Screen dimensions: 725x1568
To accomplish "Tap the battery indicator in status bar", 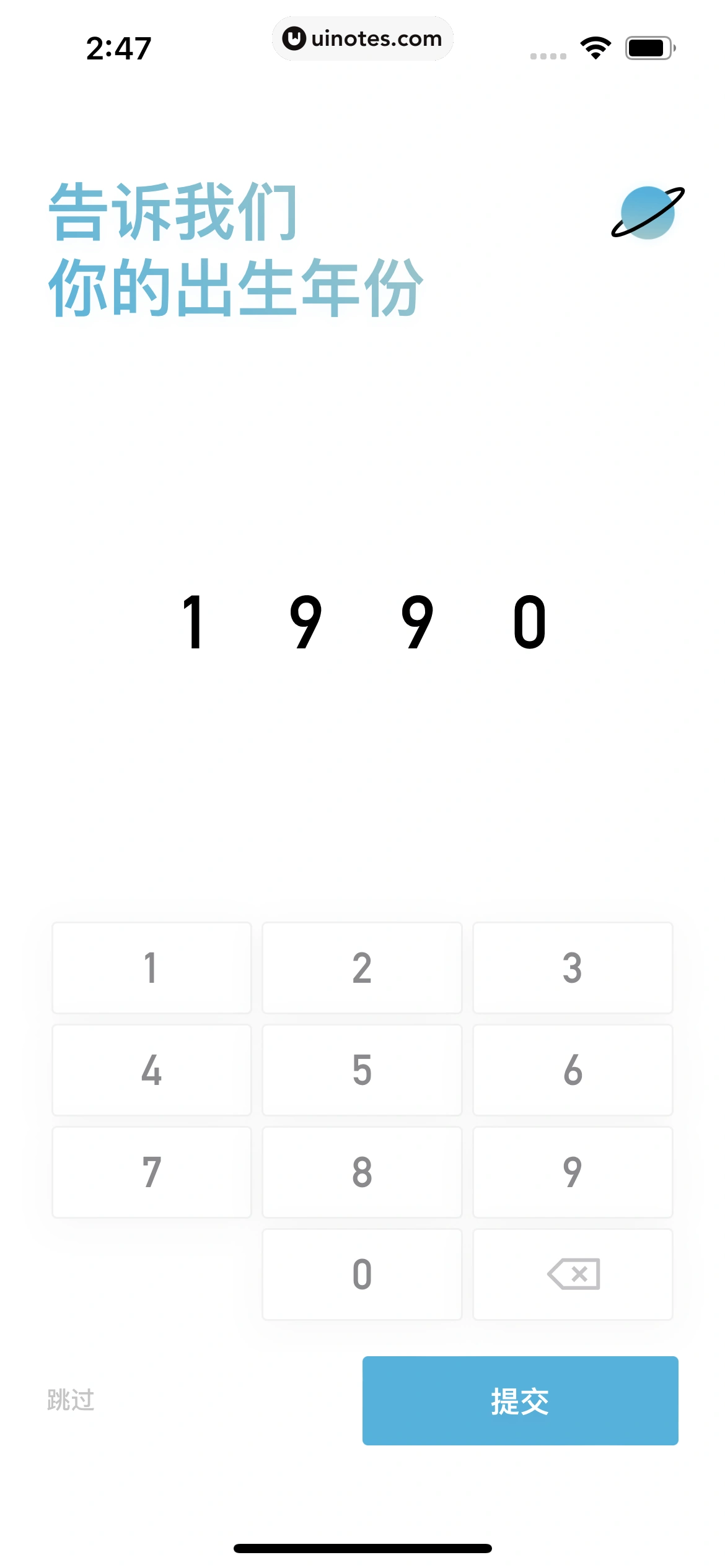I will (x=649, y=47).
